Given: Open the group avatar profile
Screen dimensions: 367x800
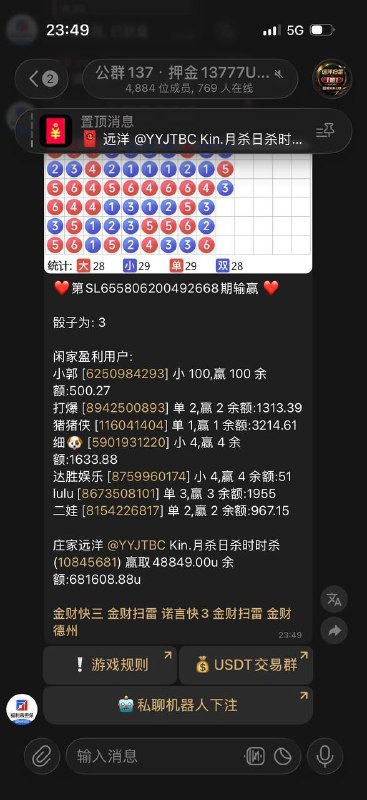Looking at the screenshot, I should (332, 79).
